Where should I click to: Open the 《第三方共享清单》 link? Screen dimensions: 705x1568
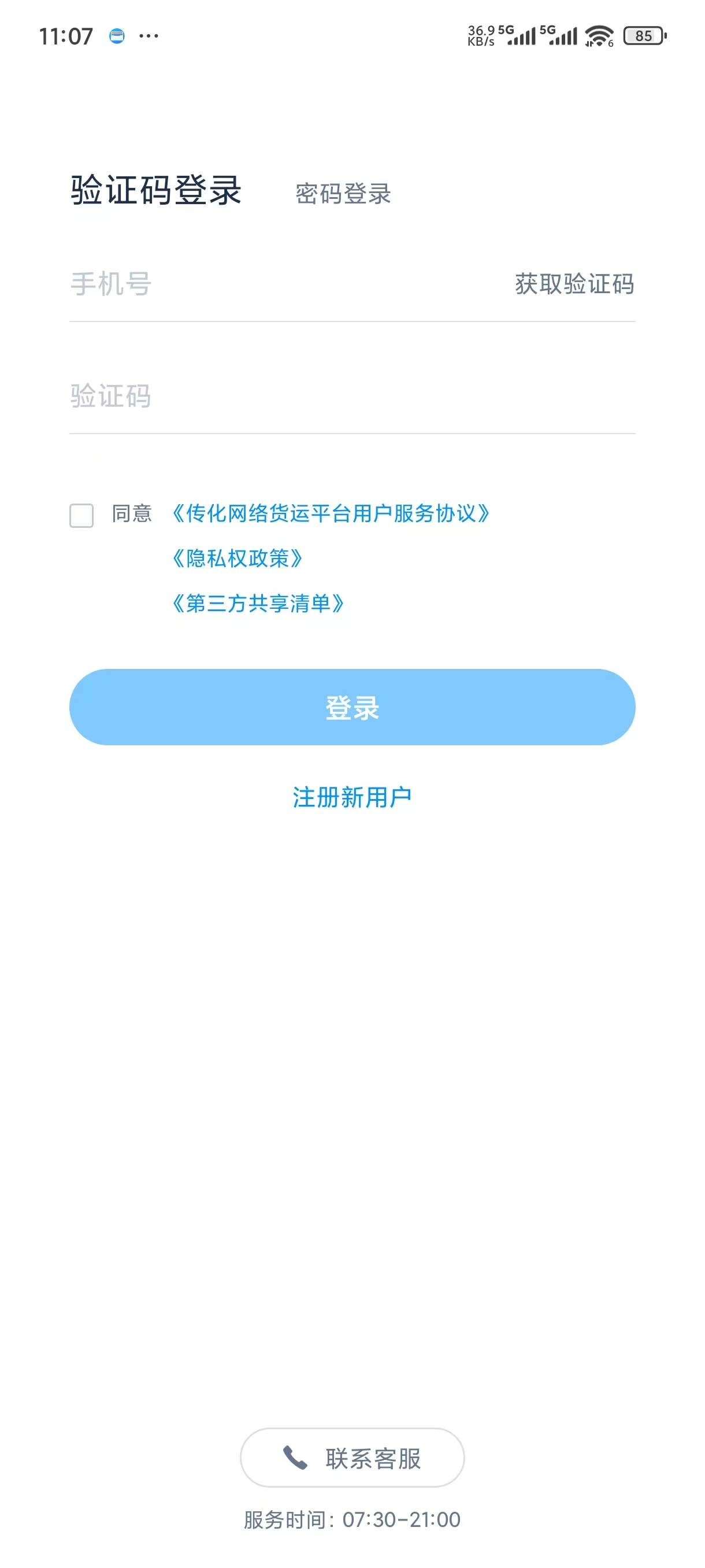coord(258,603)
